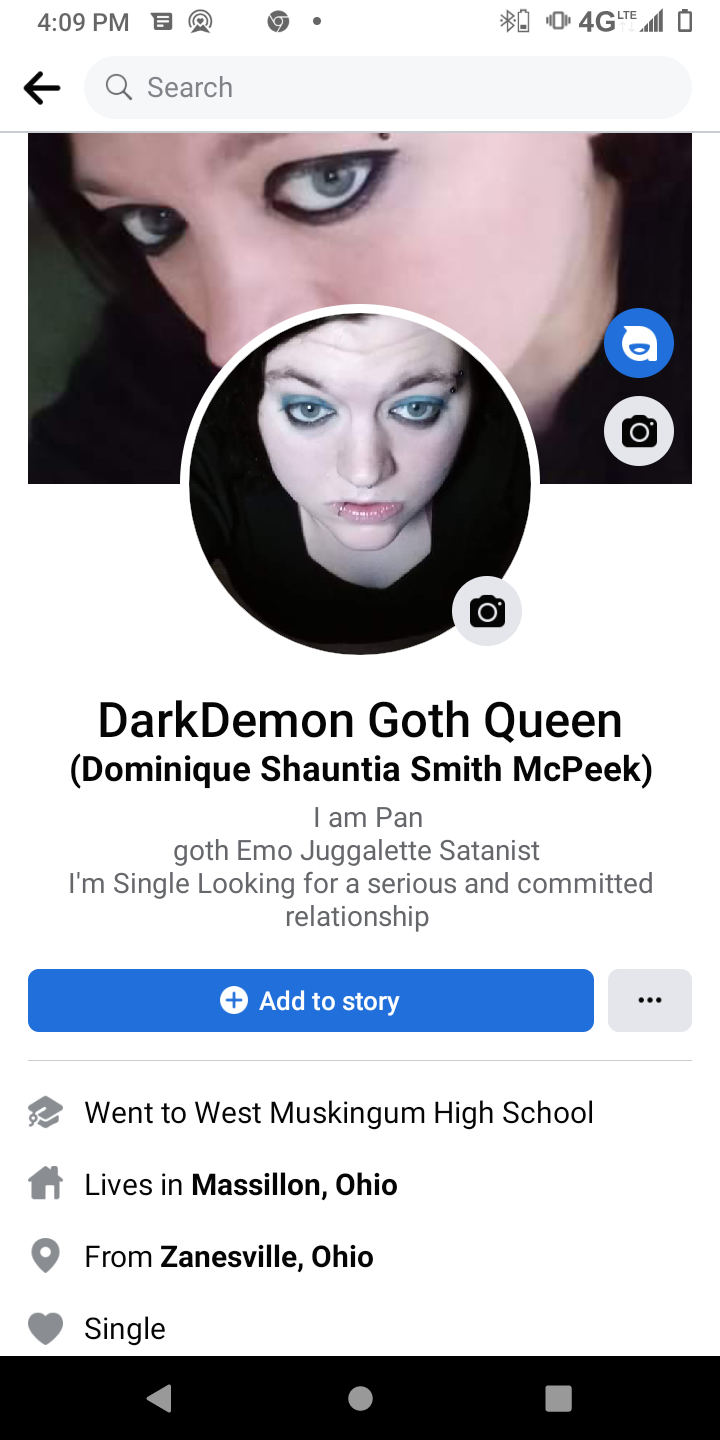720x1440 pixels.
Task: Tap the Search field
Action: point(388,88)
